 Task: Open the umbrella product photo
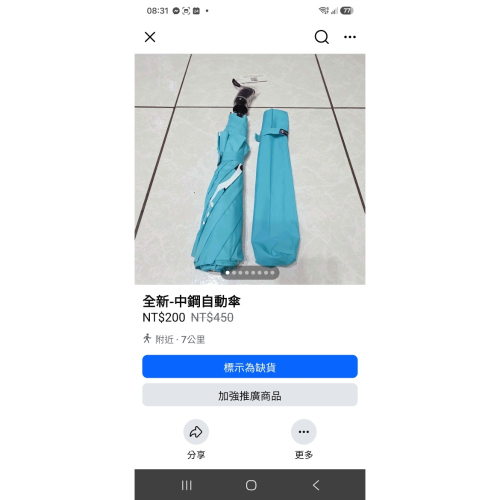pyautogui.click(x=250, y=169)
